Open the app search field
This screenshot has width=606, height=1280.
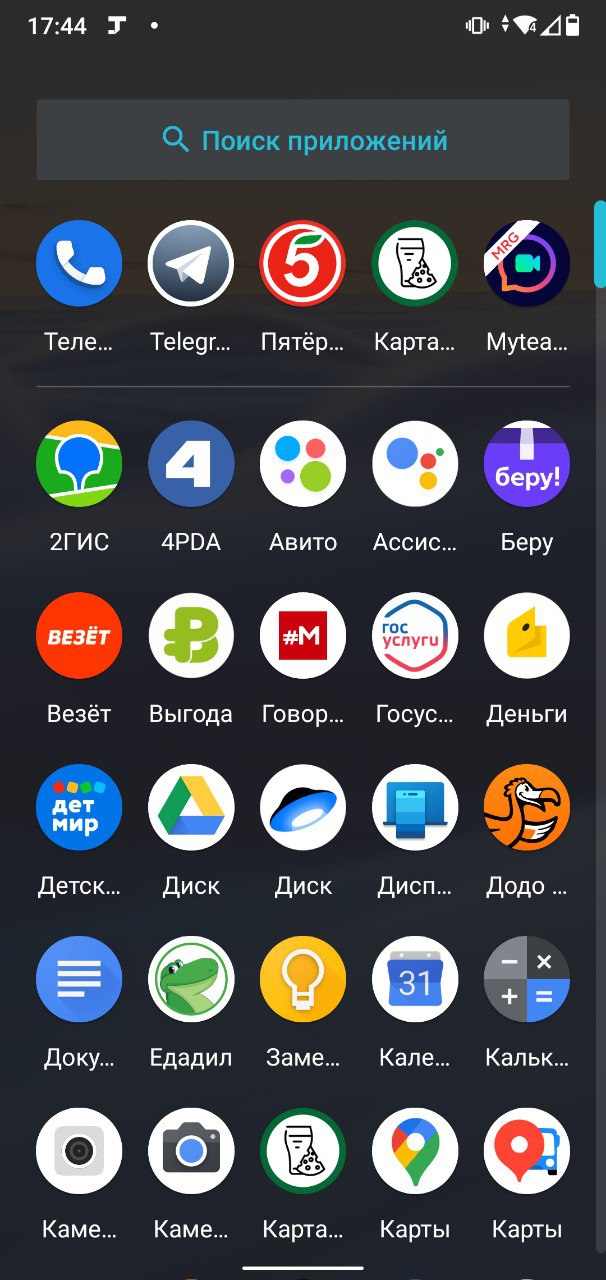coord(303,140)
